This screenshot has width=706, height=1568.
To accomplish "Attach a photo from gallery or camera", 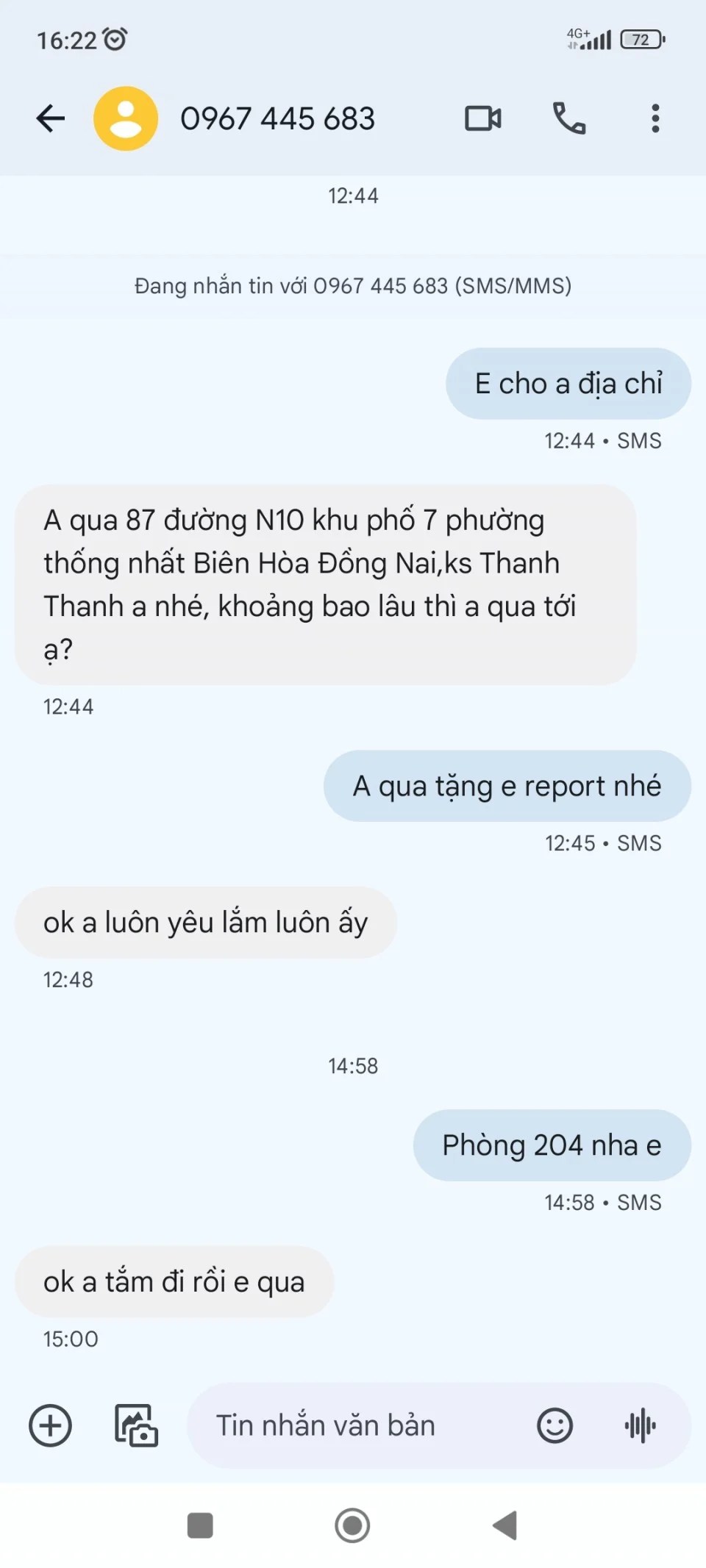I will (136, 1425).
